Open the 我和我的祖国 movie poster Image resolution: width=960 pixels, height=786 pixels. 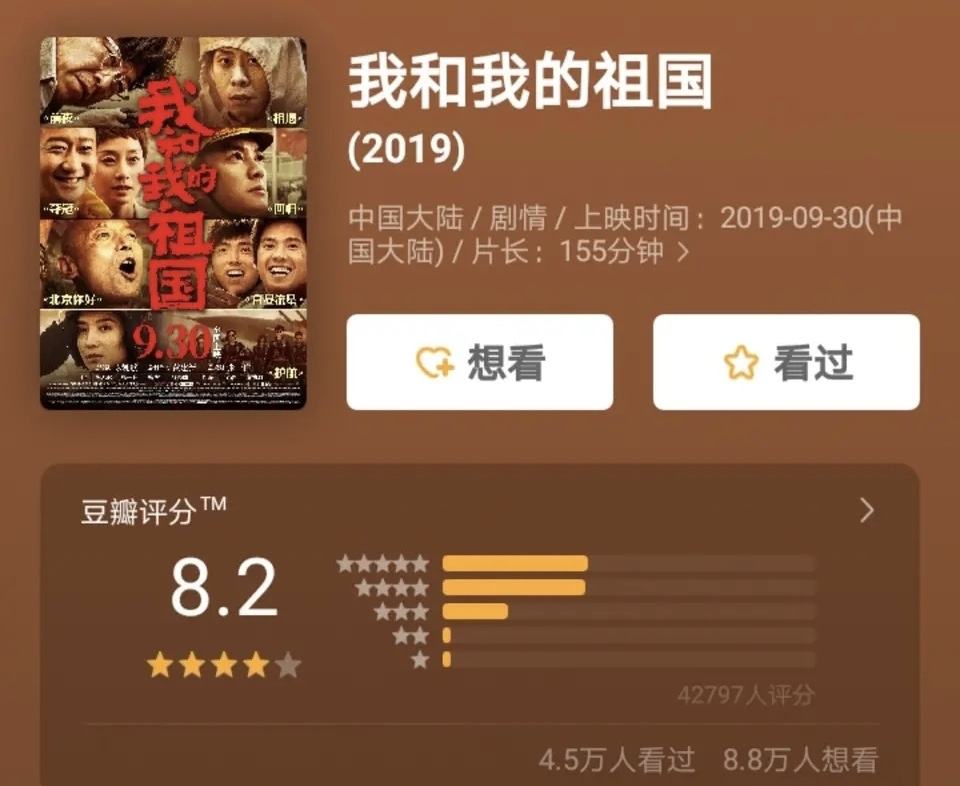tap(173, 223)
